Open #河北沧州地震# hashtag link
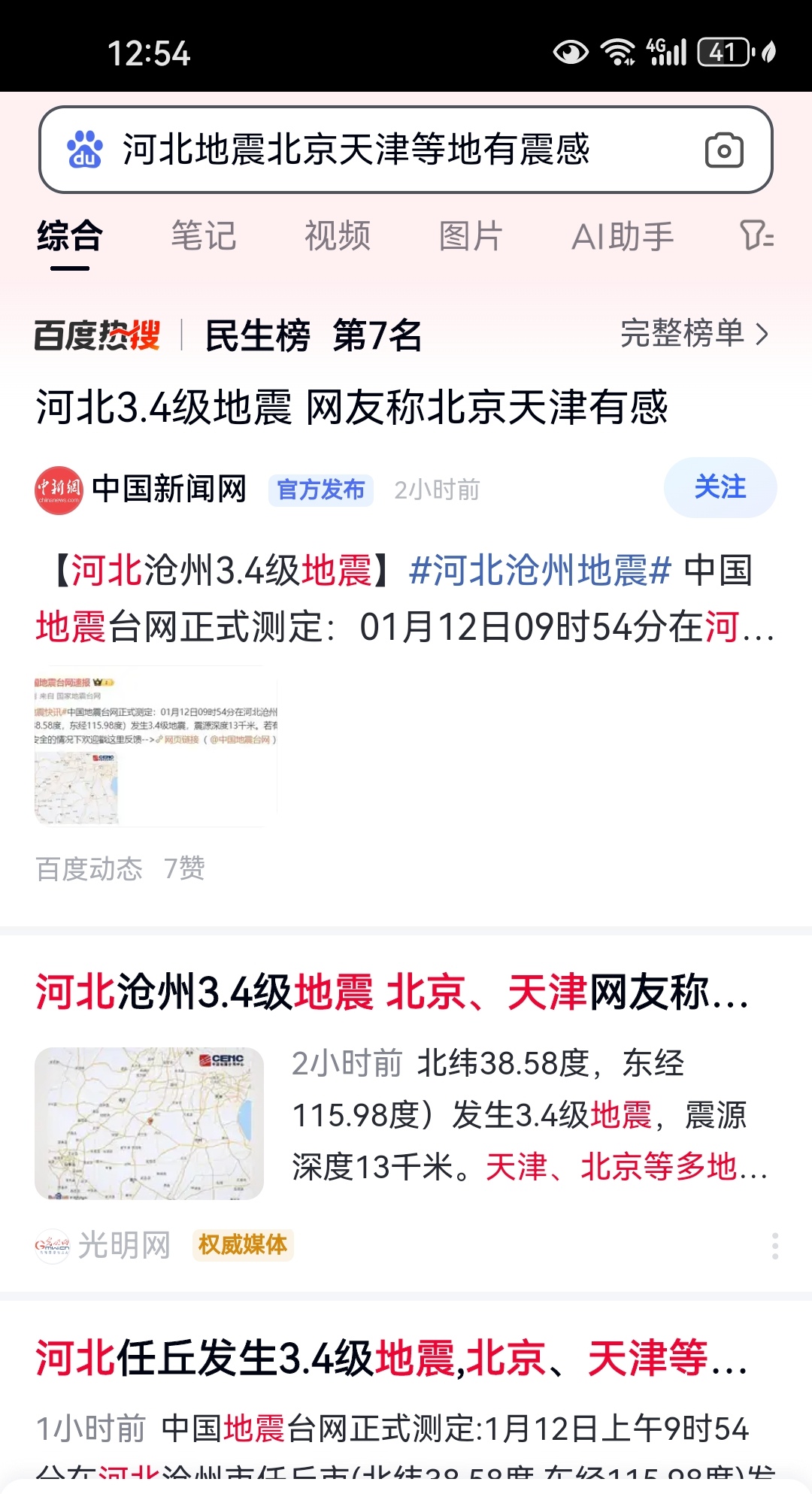This screenshot has width=812, height=1494. [x=540, y=570]
